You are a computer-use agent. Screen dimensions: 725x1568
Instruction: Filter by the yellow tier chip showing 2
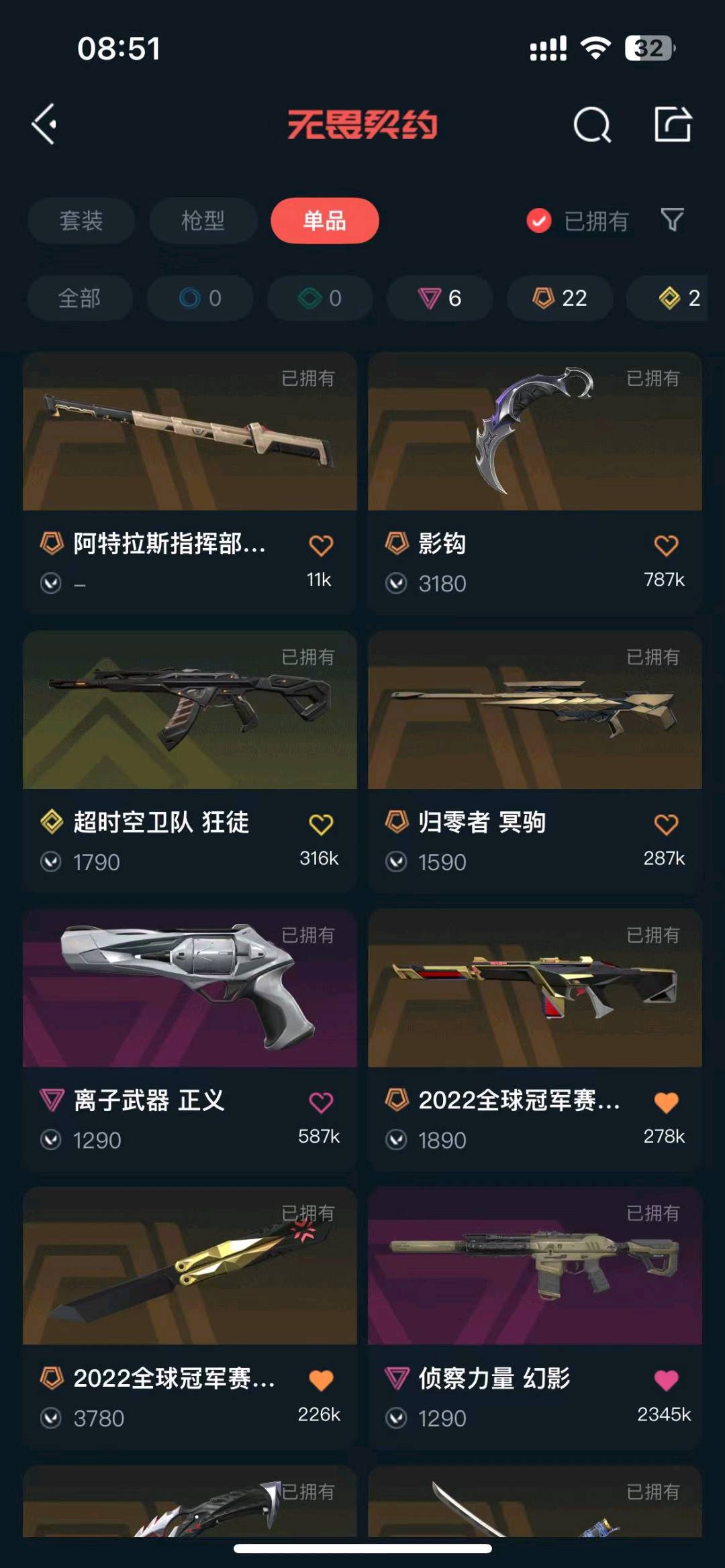[x=678, y=298]
